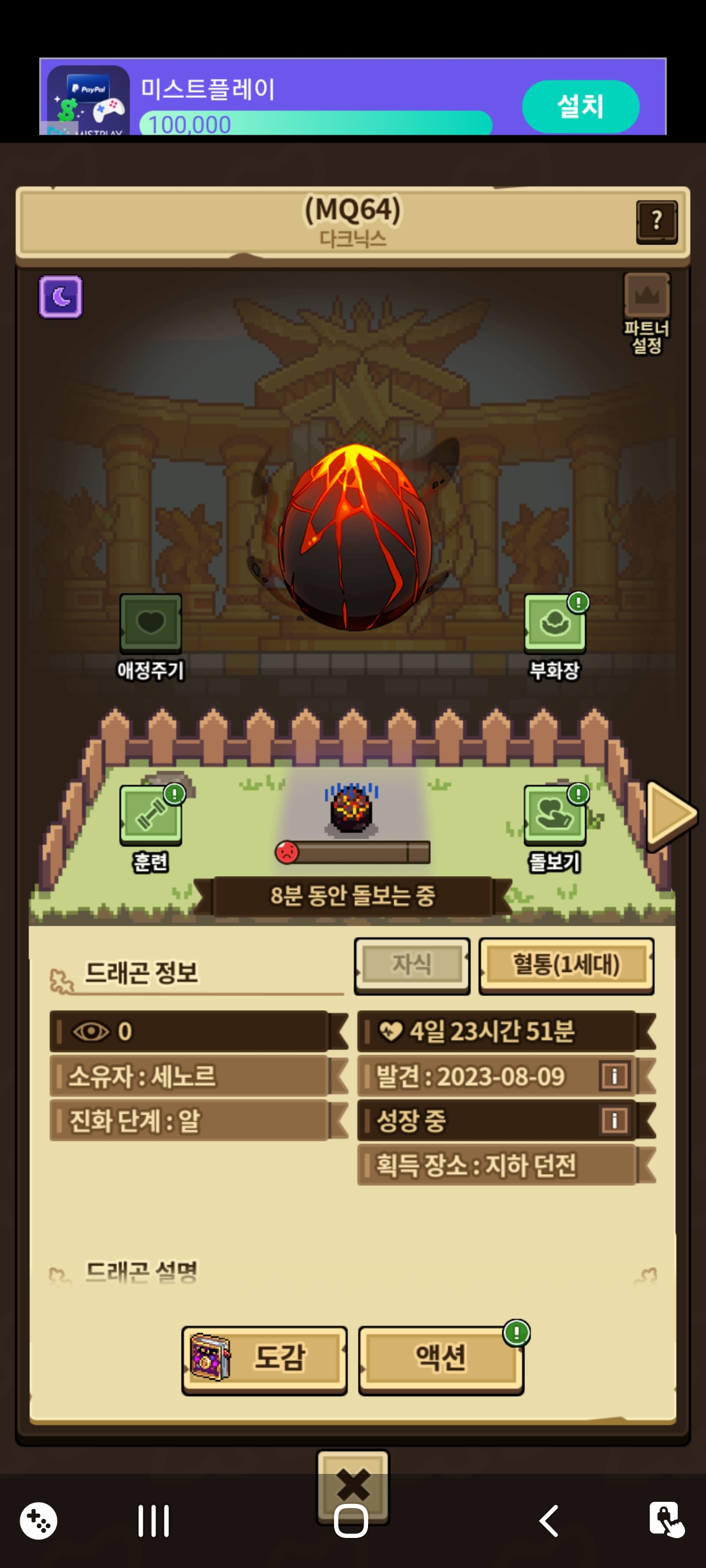The width and height of the screenshot is (706, 1568).
Task: Install the 미스트플레이 ad app
Action: pos(580,106)
